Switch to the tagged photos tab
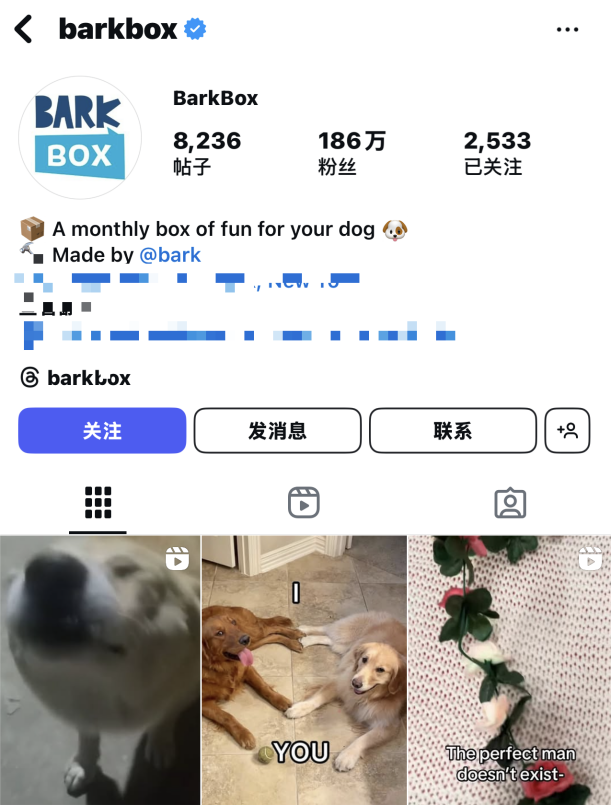 pos(510,502)
